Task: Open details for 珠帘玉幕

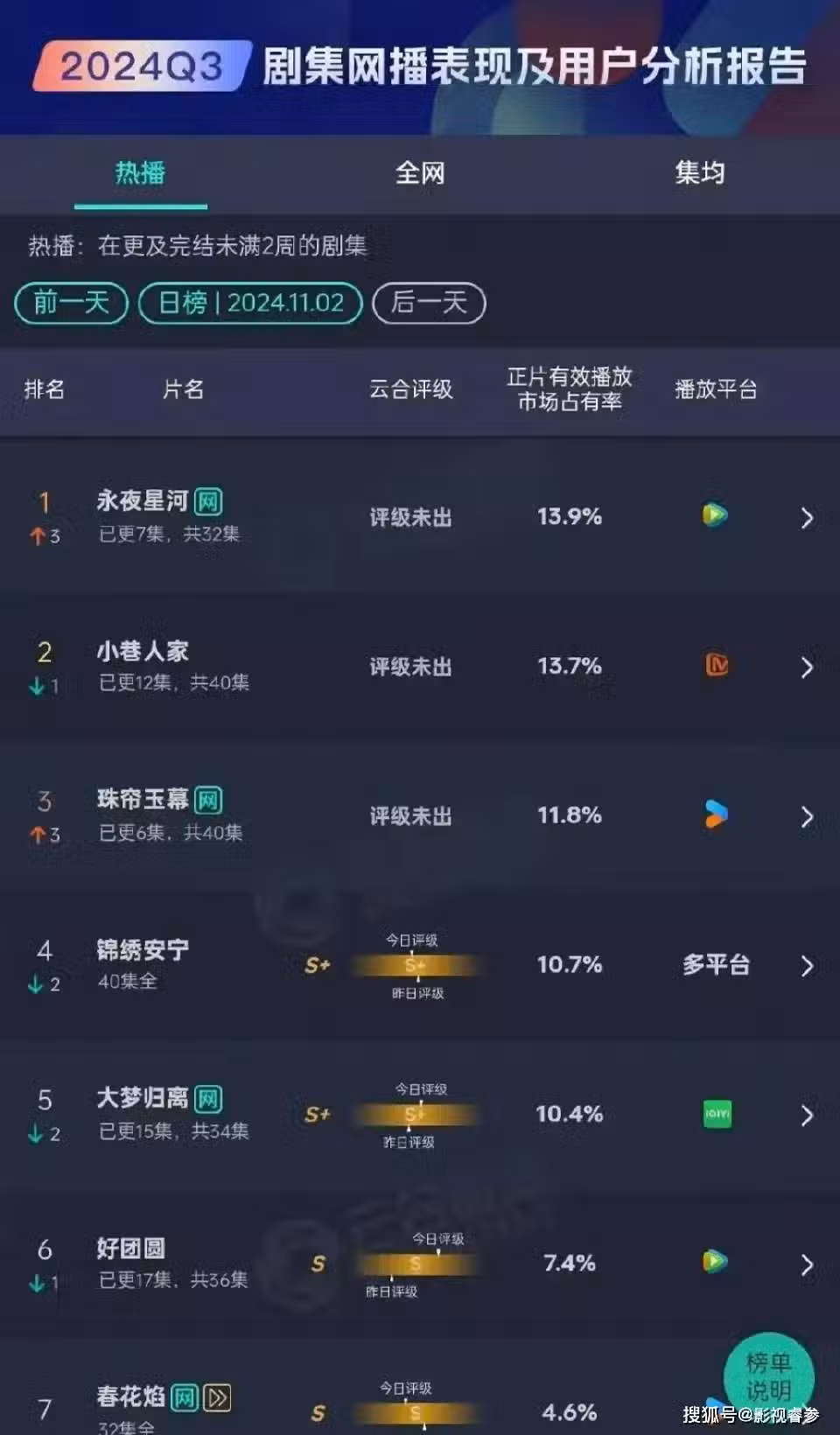Action: click(x=806, y=817)
